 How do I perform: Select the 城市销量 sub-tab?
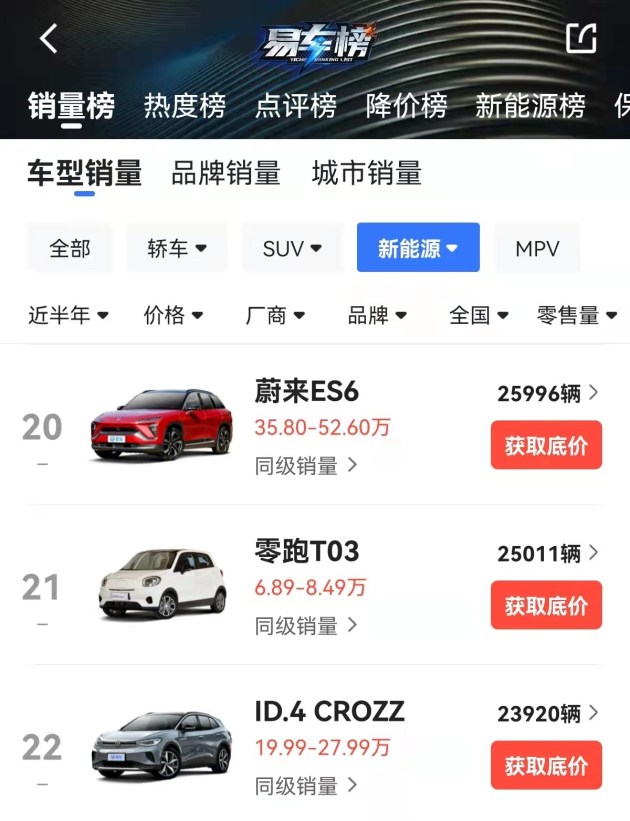tap(367, 173)
